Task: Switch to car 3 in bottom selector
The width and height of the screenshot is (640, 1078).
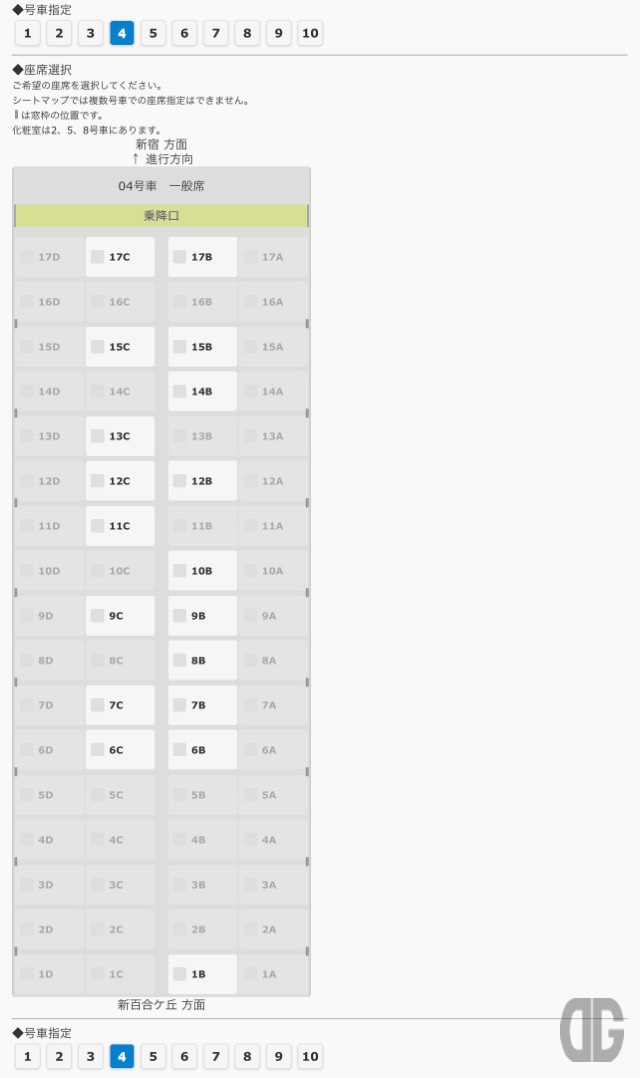Action: pyautogui.click(x=90, y=1056)
